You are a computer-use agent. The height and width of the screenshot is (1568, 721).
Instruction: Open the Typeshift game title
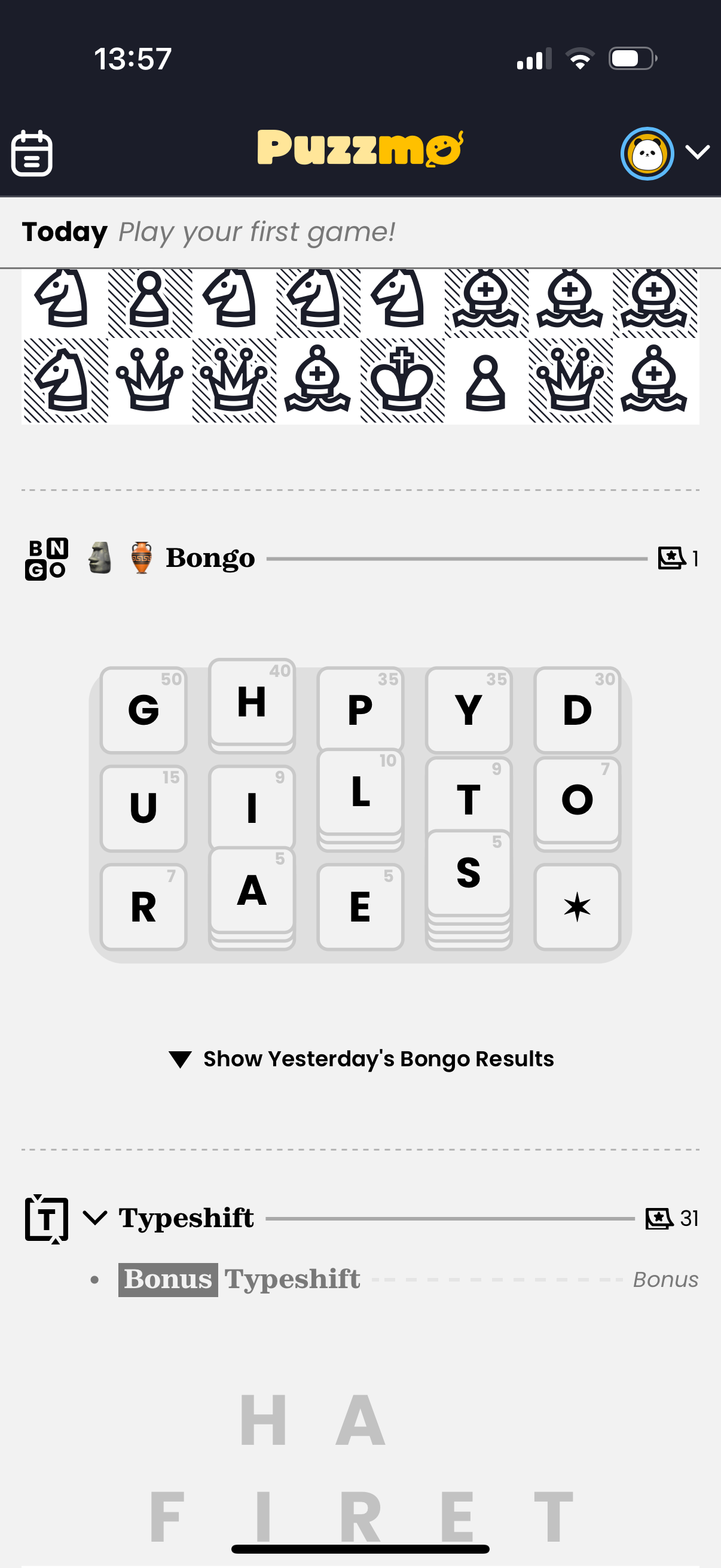(186, 1218)
